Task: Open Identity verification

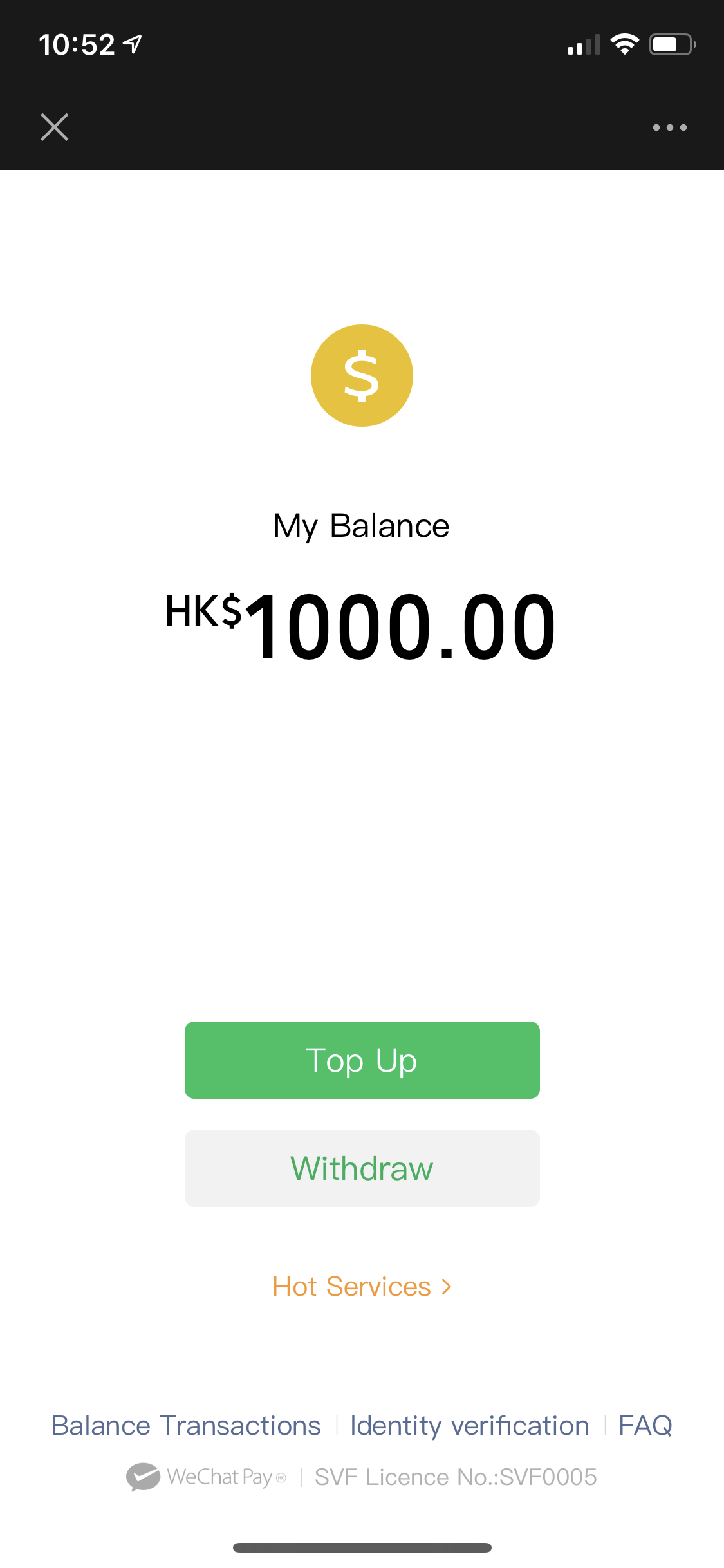Action: (469, 1425)
